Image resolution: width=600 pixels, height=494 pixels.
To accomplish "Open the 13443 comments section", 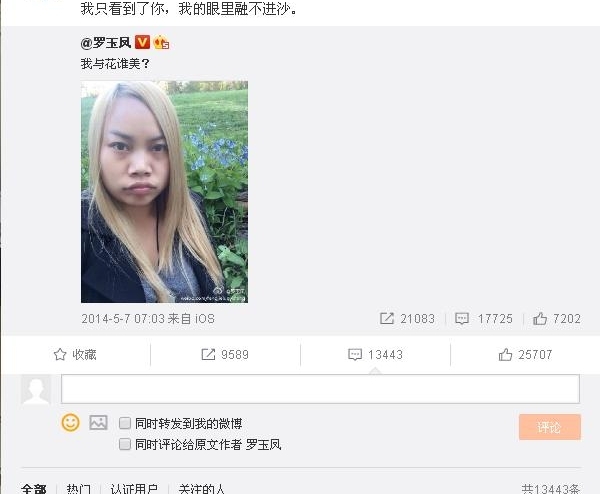I will point(375,354).
